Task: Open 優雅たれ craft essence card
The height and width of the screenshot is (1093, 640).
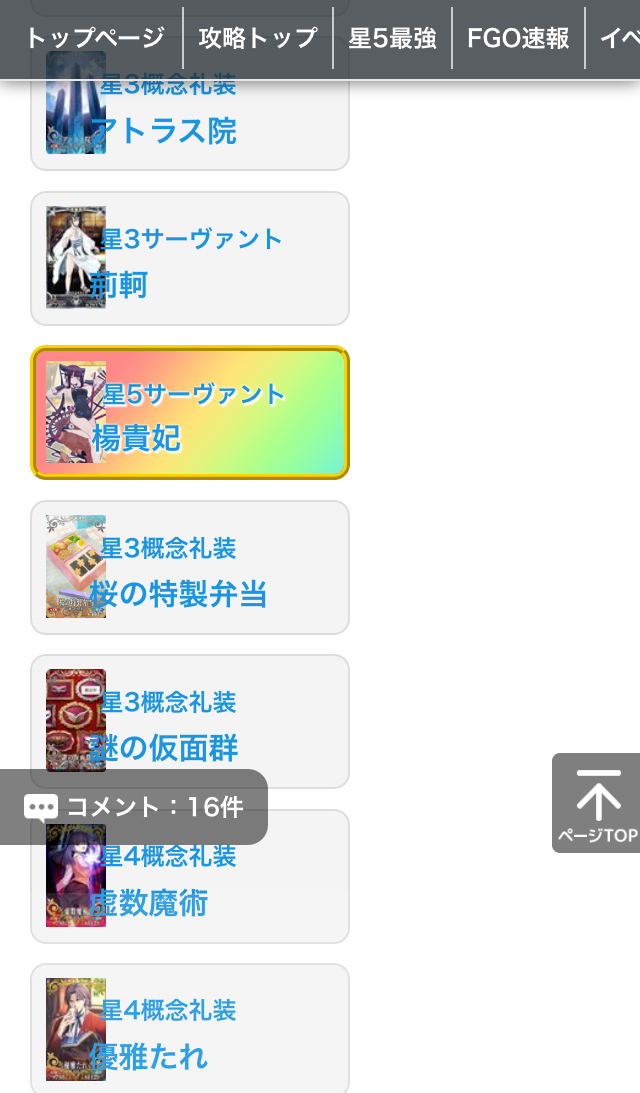Action: pos(190,1030)
